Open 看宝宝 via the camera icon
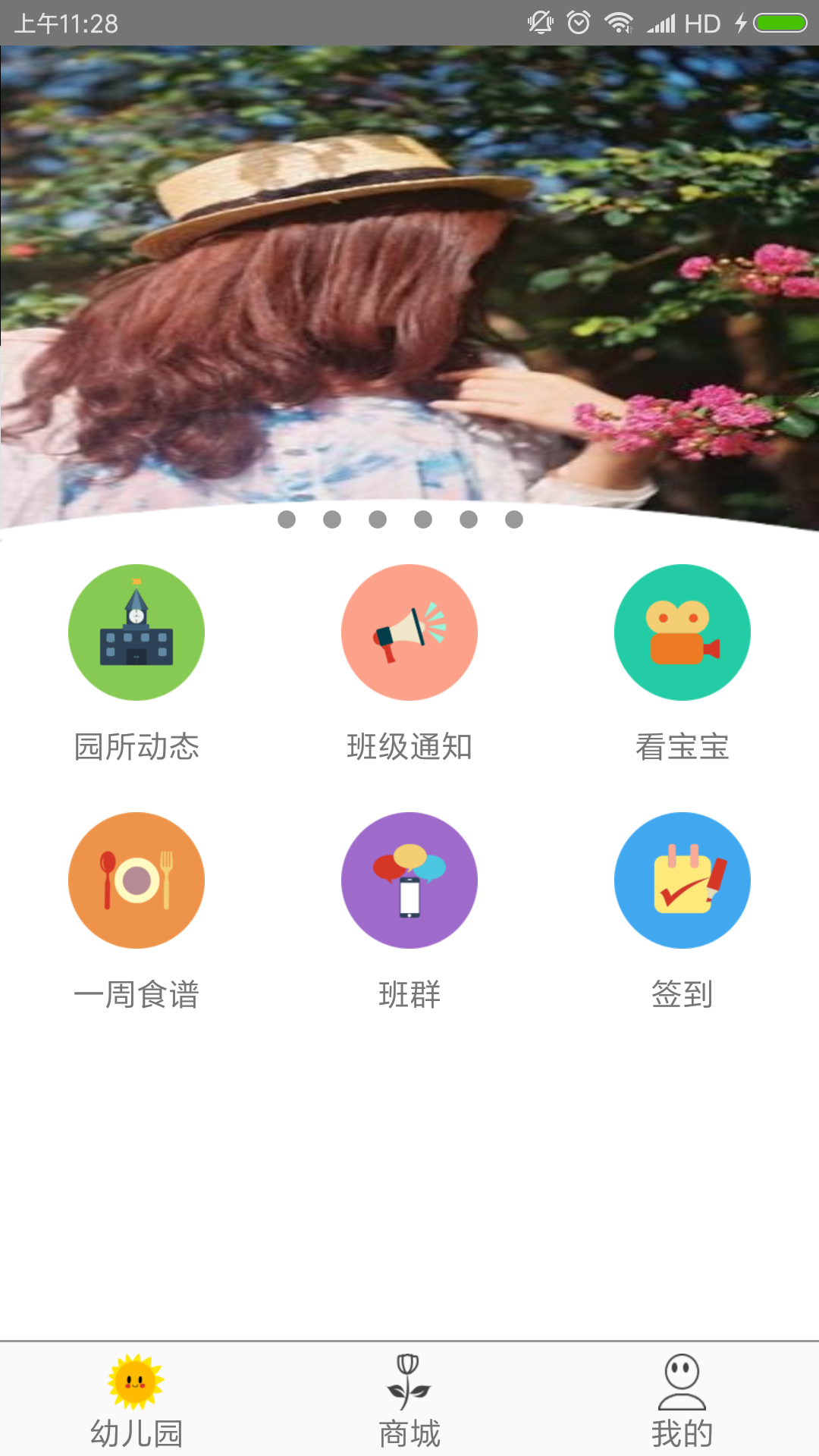 click(x=681, y=632)
